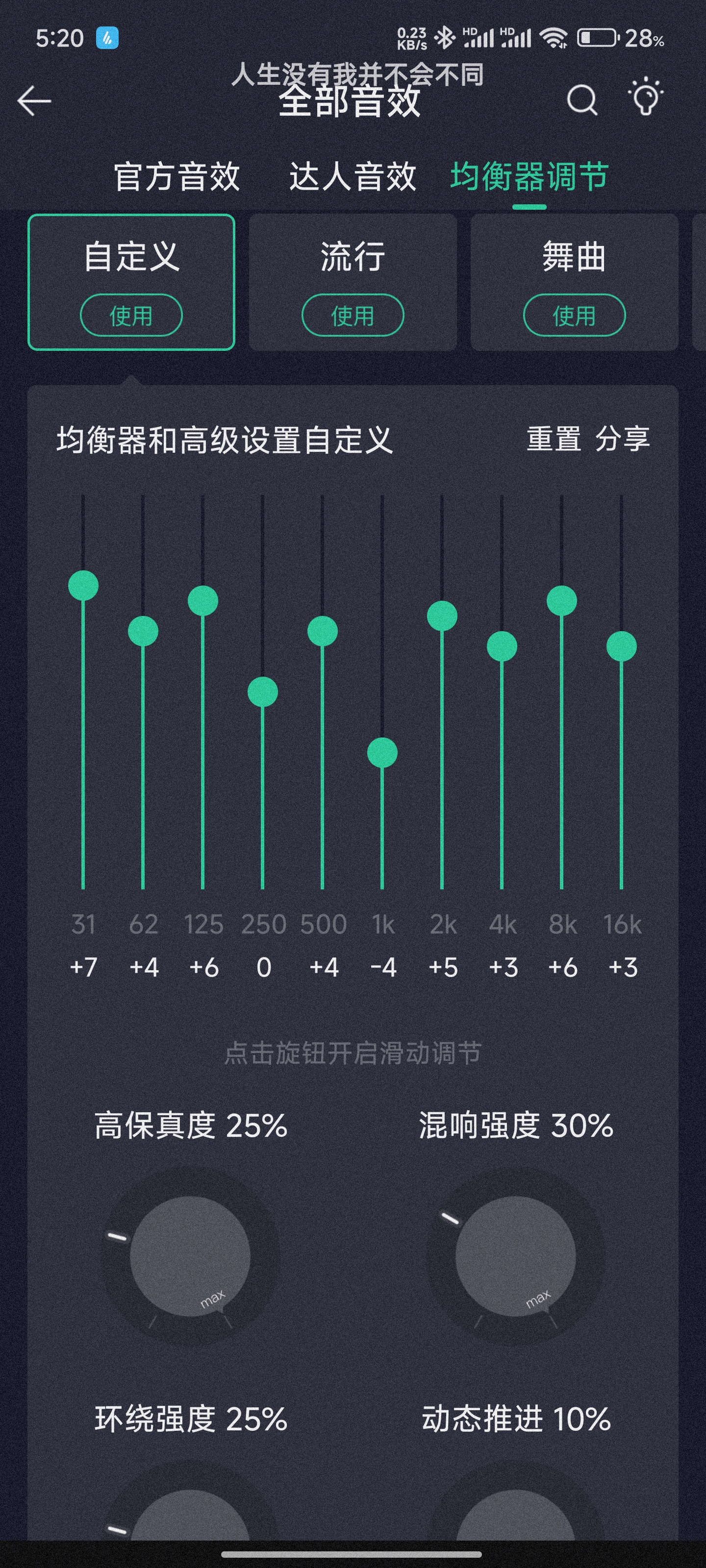Tap the 31 Hz slider handle
The height and width of the screenshot is (1568, 706).
click(83, 586)
